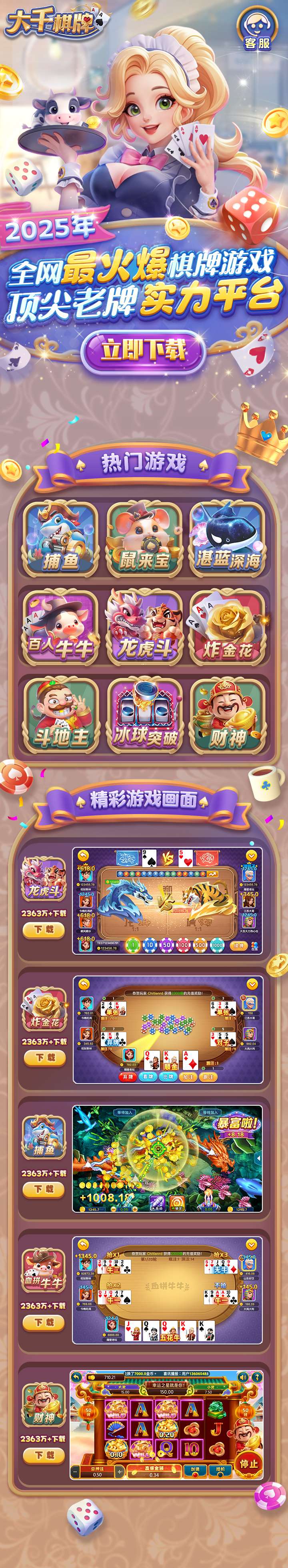
Task: Select the 湛蓝深海 game tile
Action: [228, 539]
